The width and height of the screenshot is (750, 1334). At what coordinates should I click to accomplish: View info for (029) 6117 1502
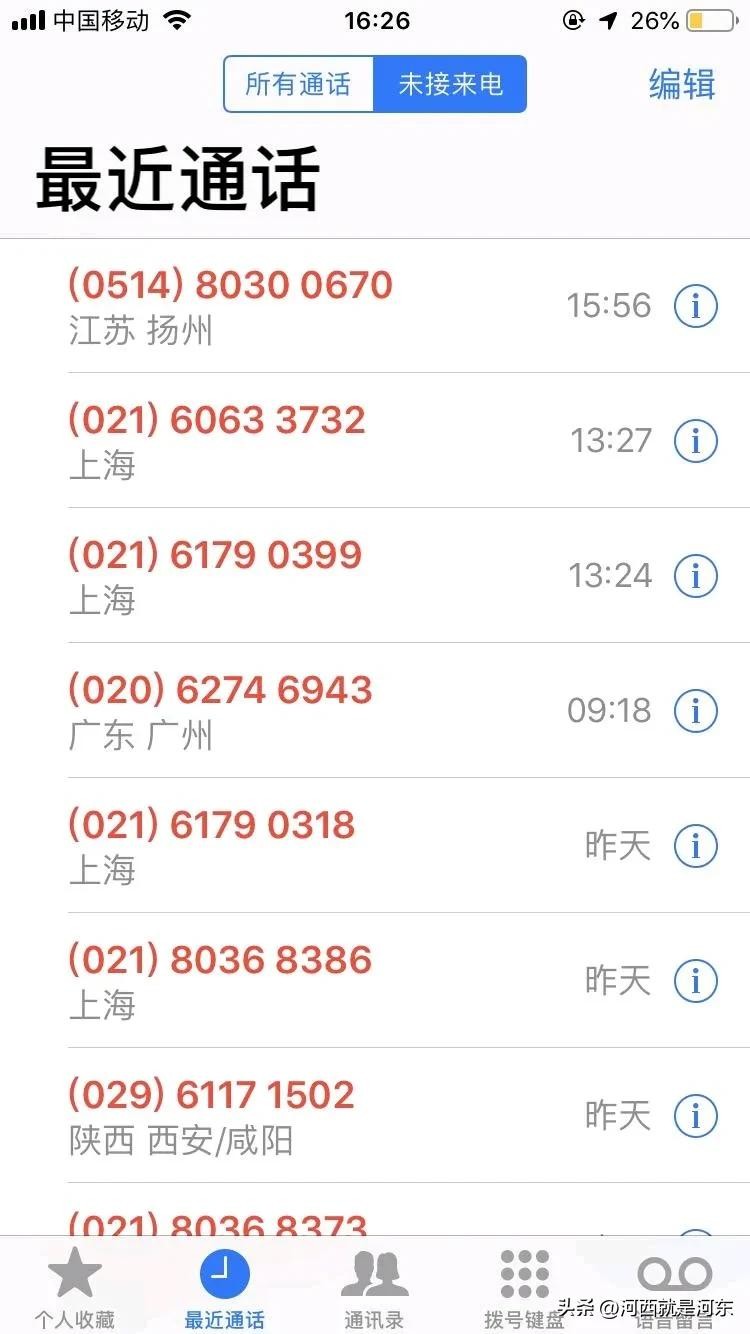click(x=696, y=1116)
